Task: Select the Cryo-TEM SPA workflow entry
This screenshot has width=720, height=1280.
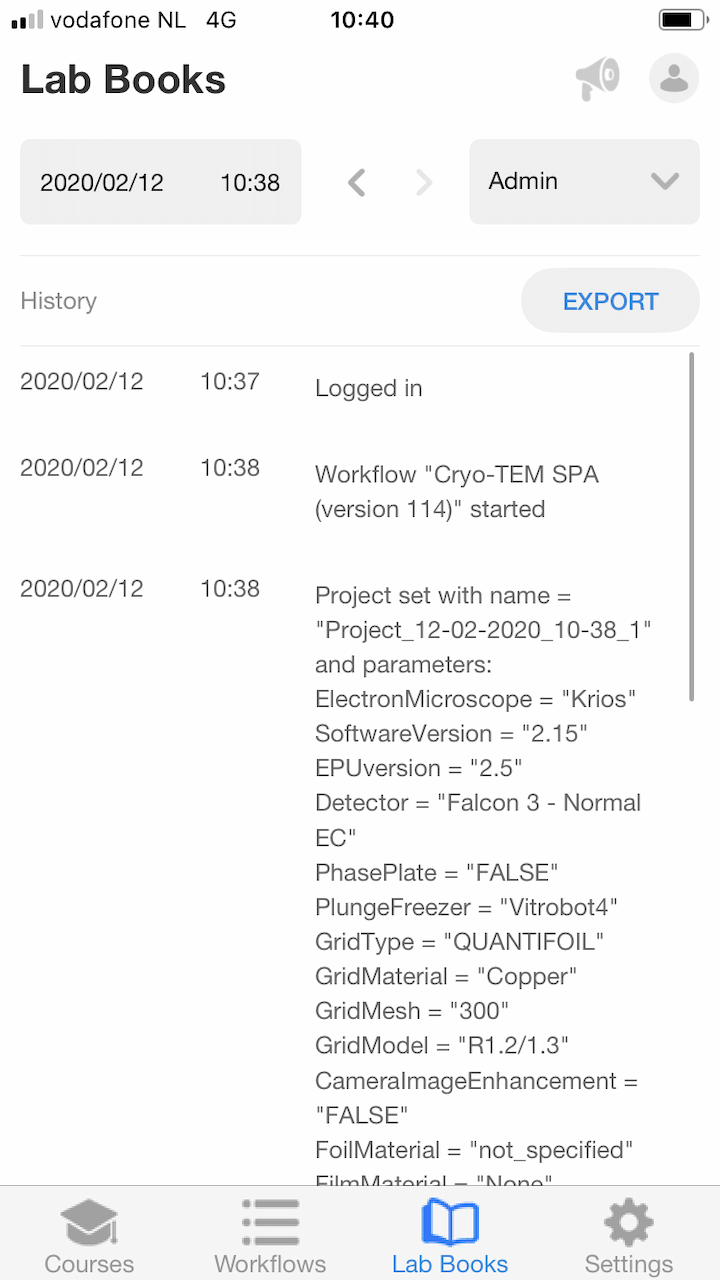Action: point(457,491)
